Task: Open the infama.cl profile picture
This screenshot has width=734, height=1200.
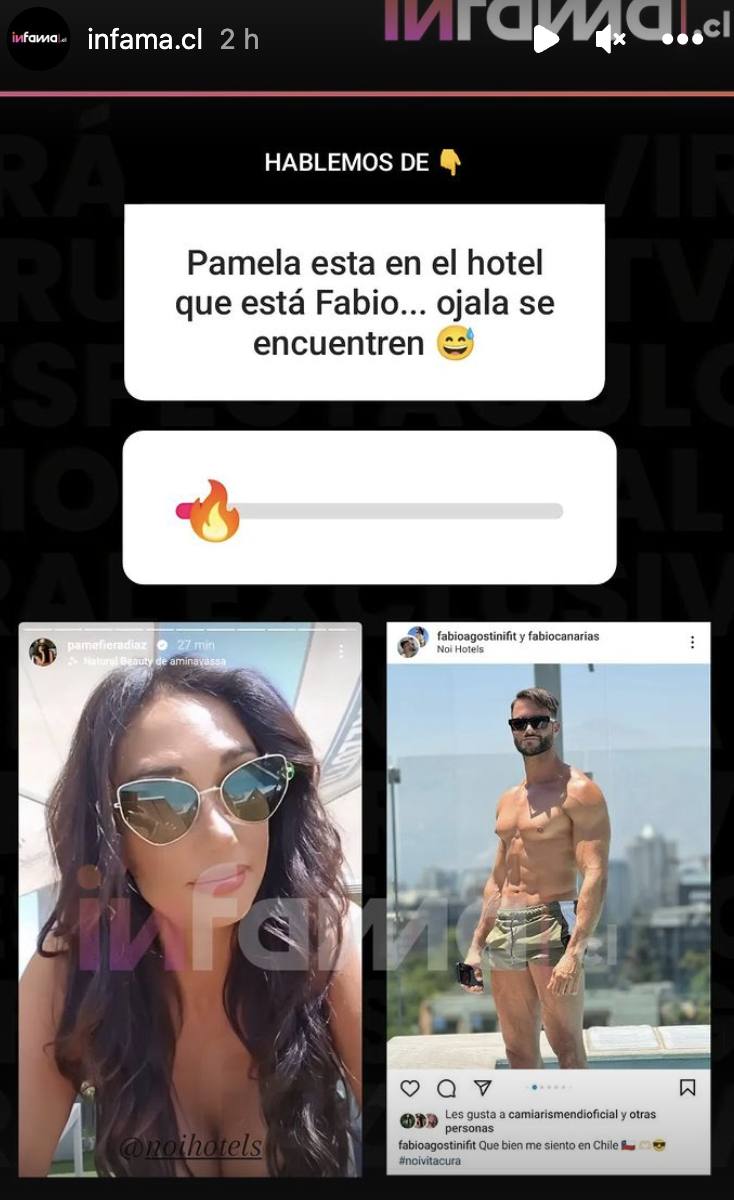Action: pyautogui.click(x=39, y=39)
